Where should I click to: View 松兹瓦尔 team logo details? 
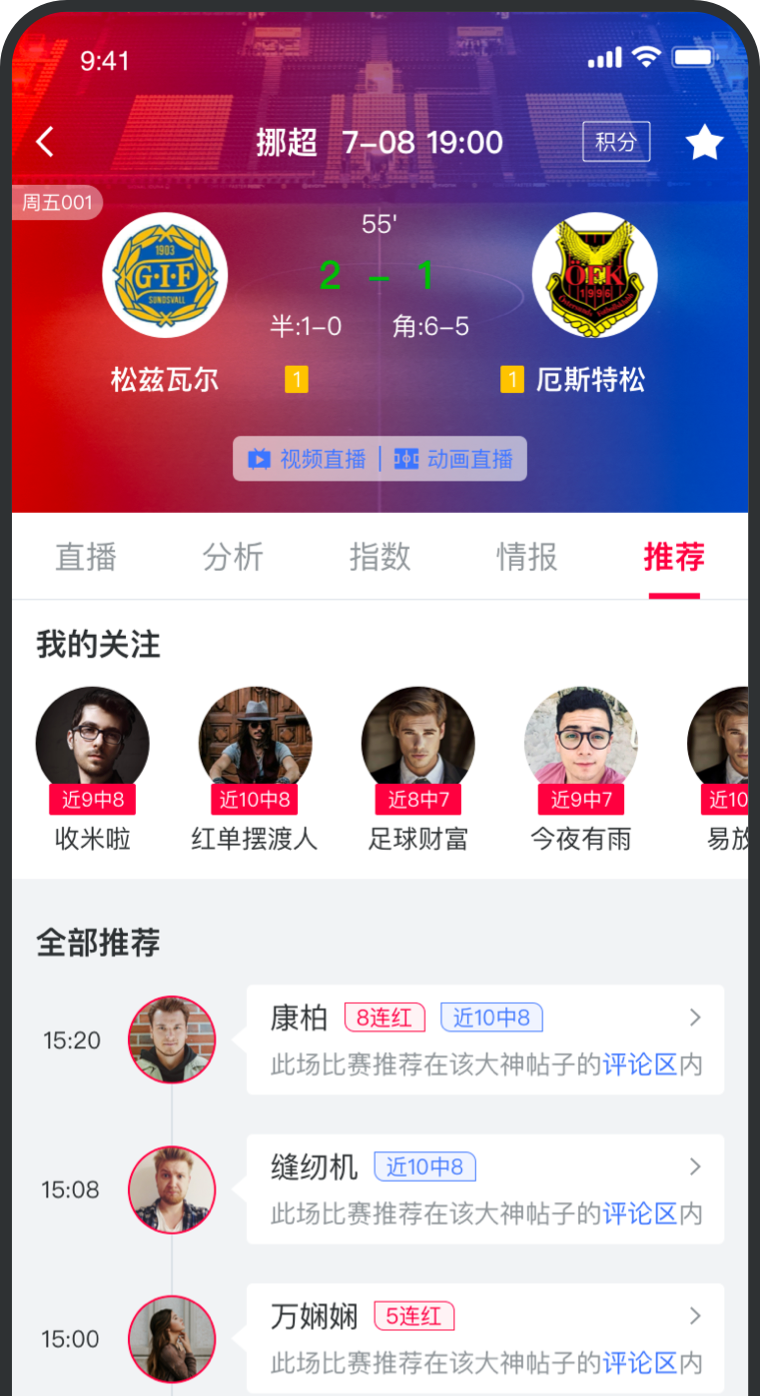point(165,275)
